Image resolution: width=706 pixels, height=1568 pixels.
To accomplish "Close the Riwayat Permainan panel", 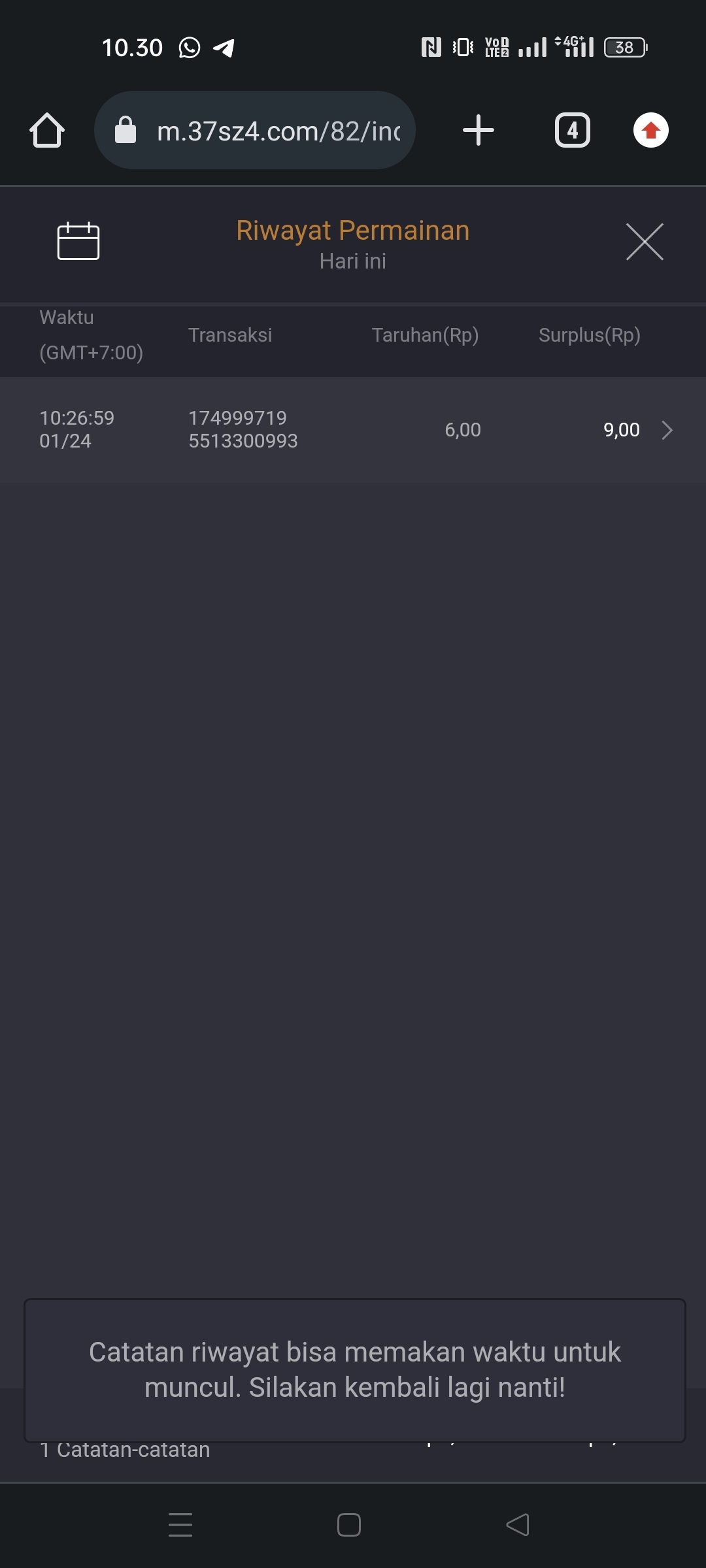I will coord(645,242).
